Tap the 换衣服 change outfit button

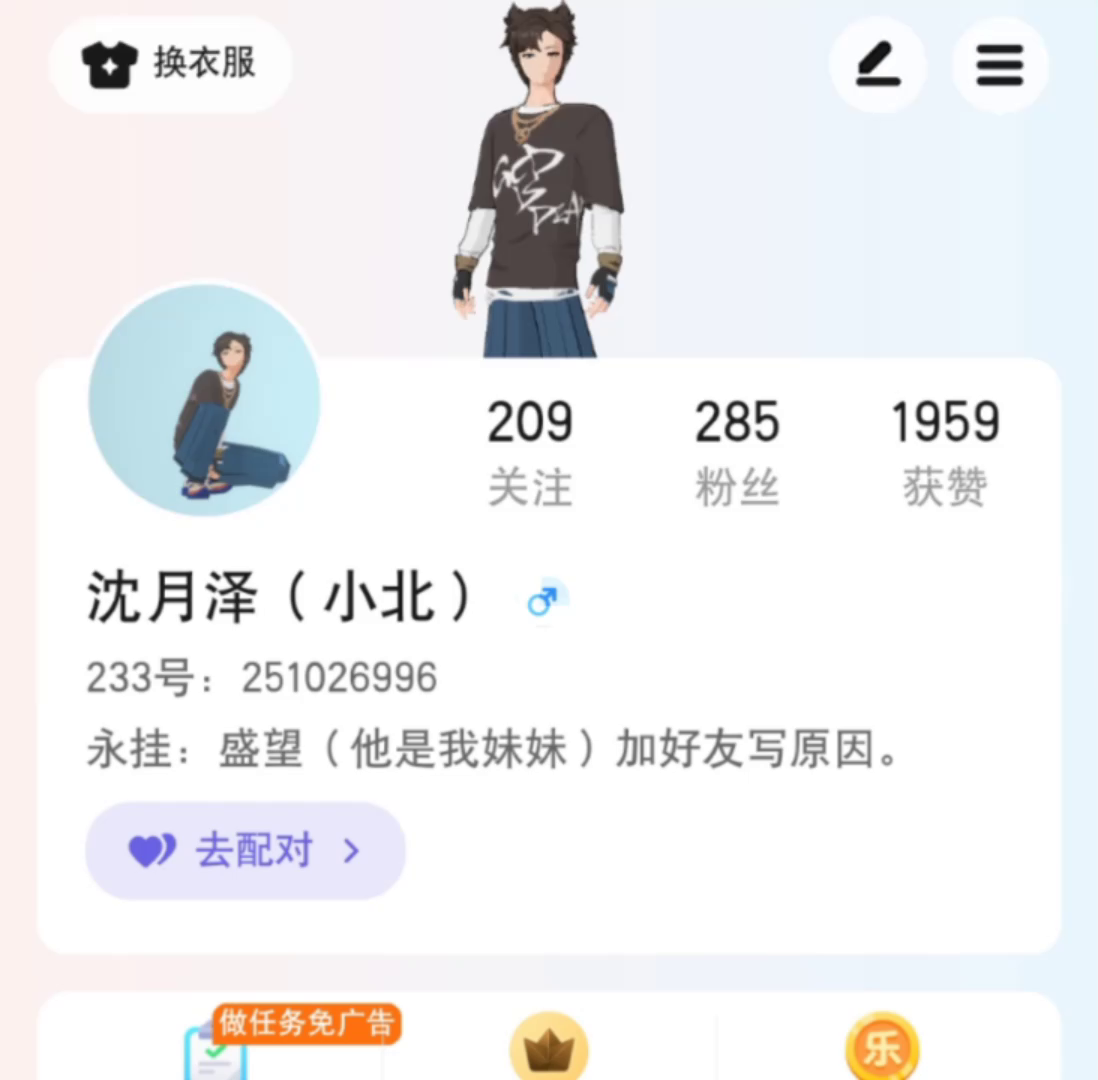point(170,64)
